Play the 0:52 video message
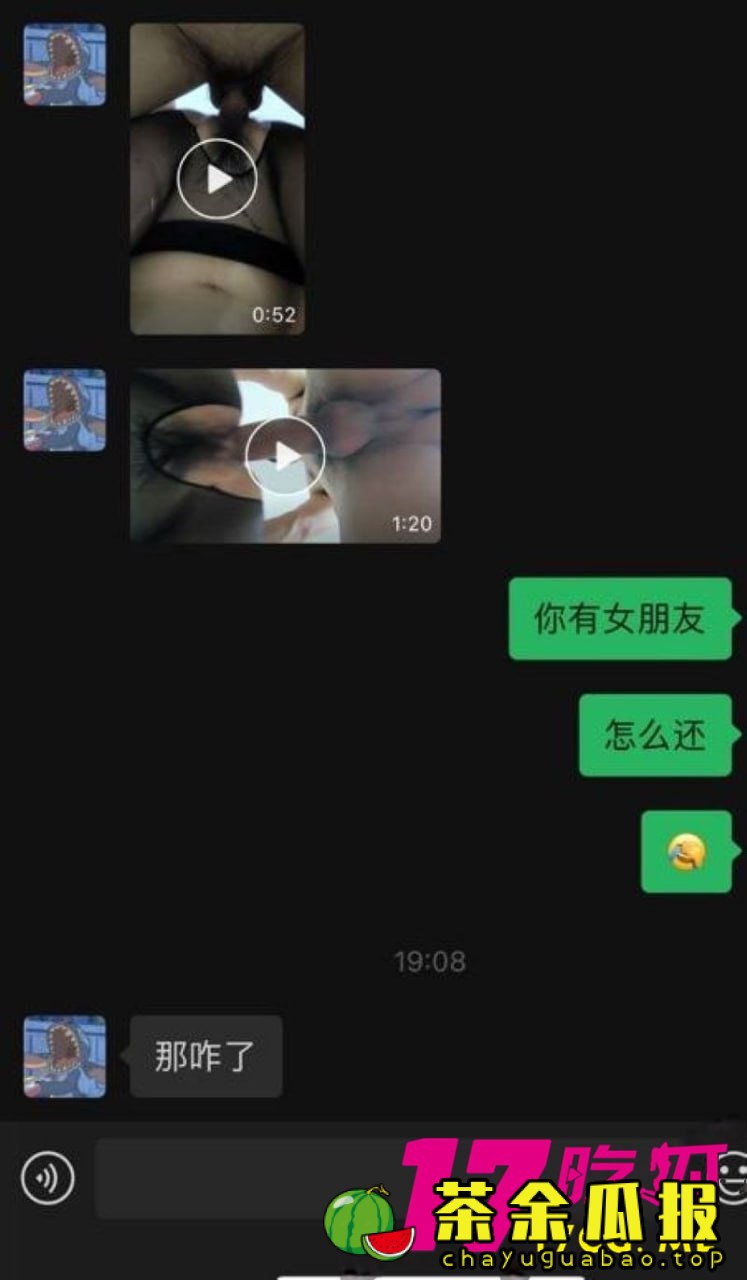 pyautogui.click(x=217, y=179)
